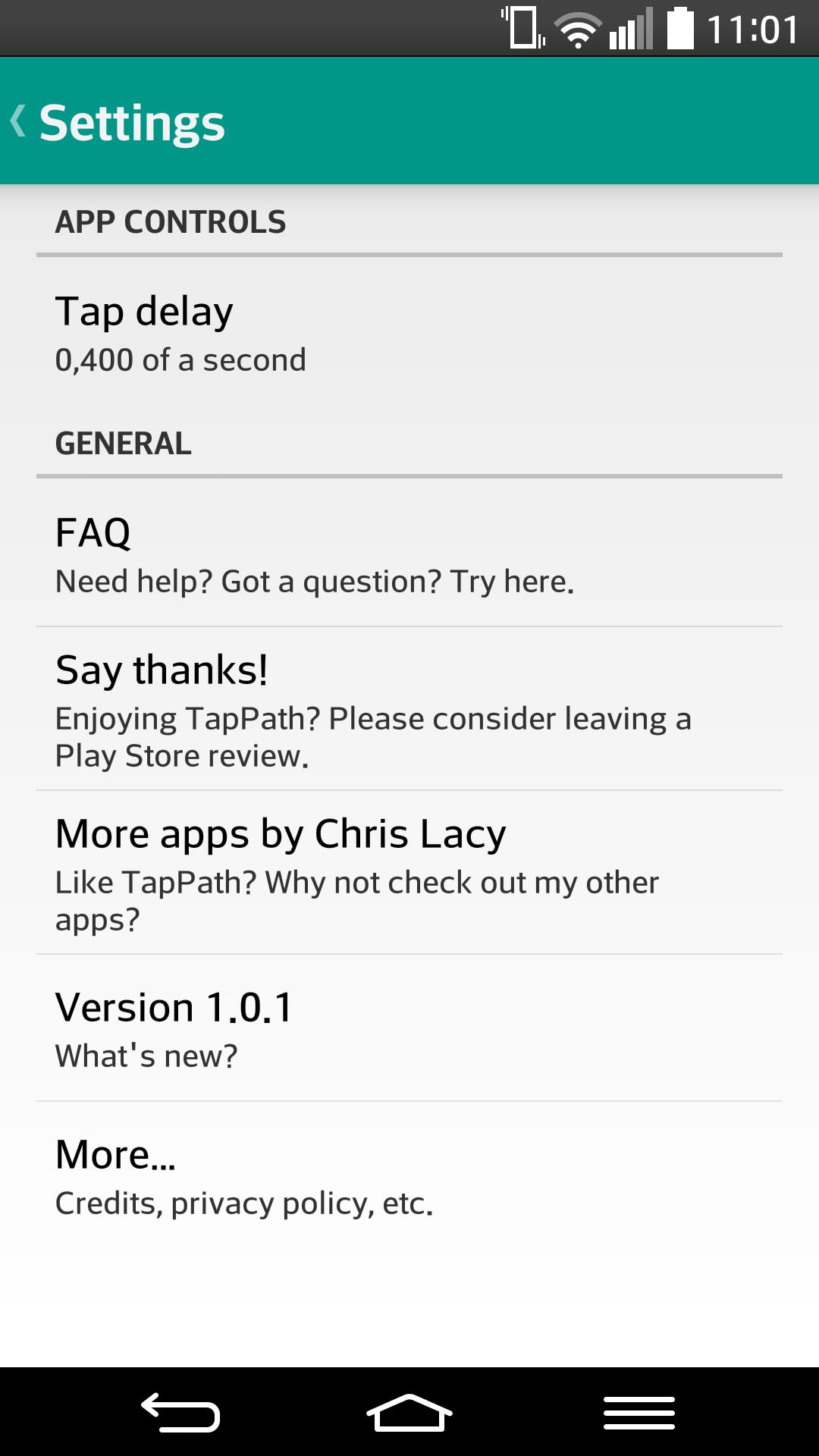The image size is (819, 1456).
Task: Open the FAQ help page
Action: point(409,554)
